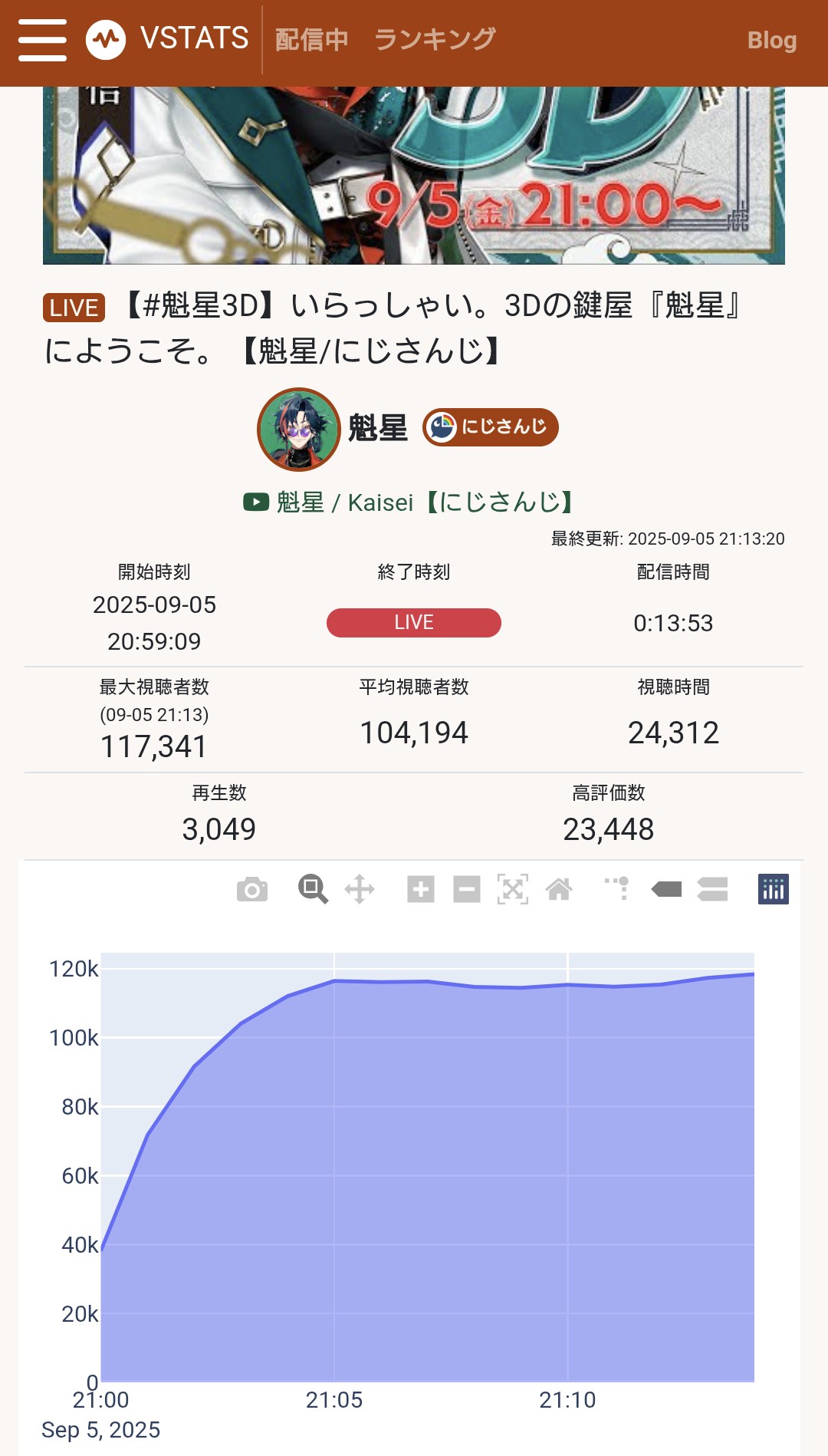Open the Blog link

(x=772, y=40)
